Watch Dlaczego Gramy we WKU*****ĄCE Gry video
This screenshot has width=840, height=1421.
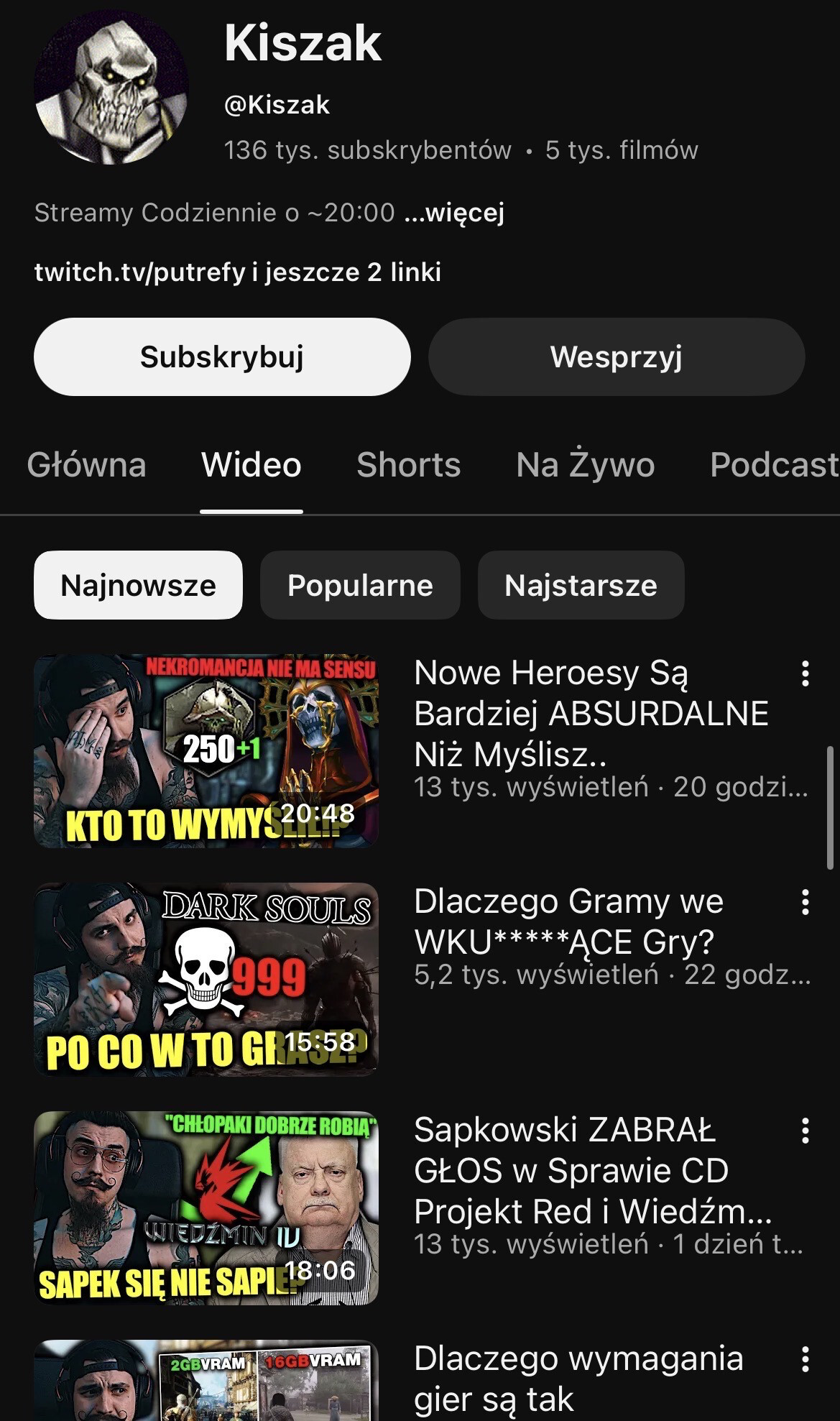pos(206,979)
